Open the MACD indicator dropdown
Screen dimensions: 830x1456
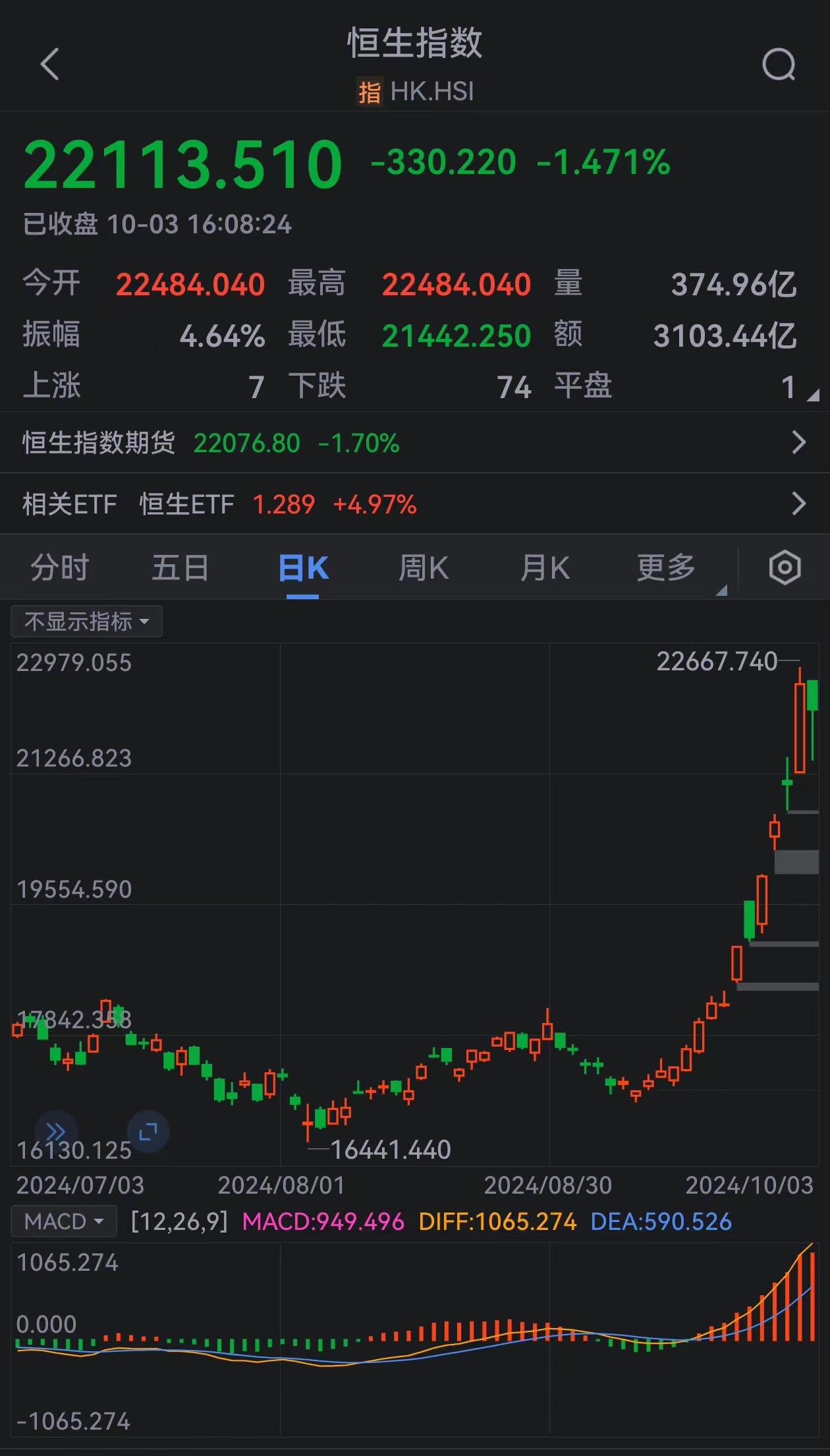[x=64, y=1221]
